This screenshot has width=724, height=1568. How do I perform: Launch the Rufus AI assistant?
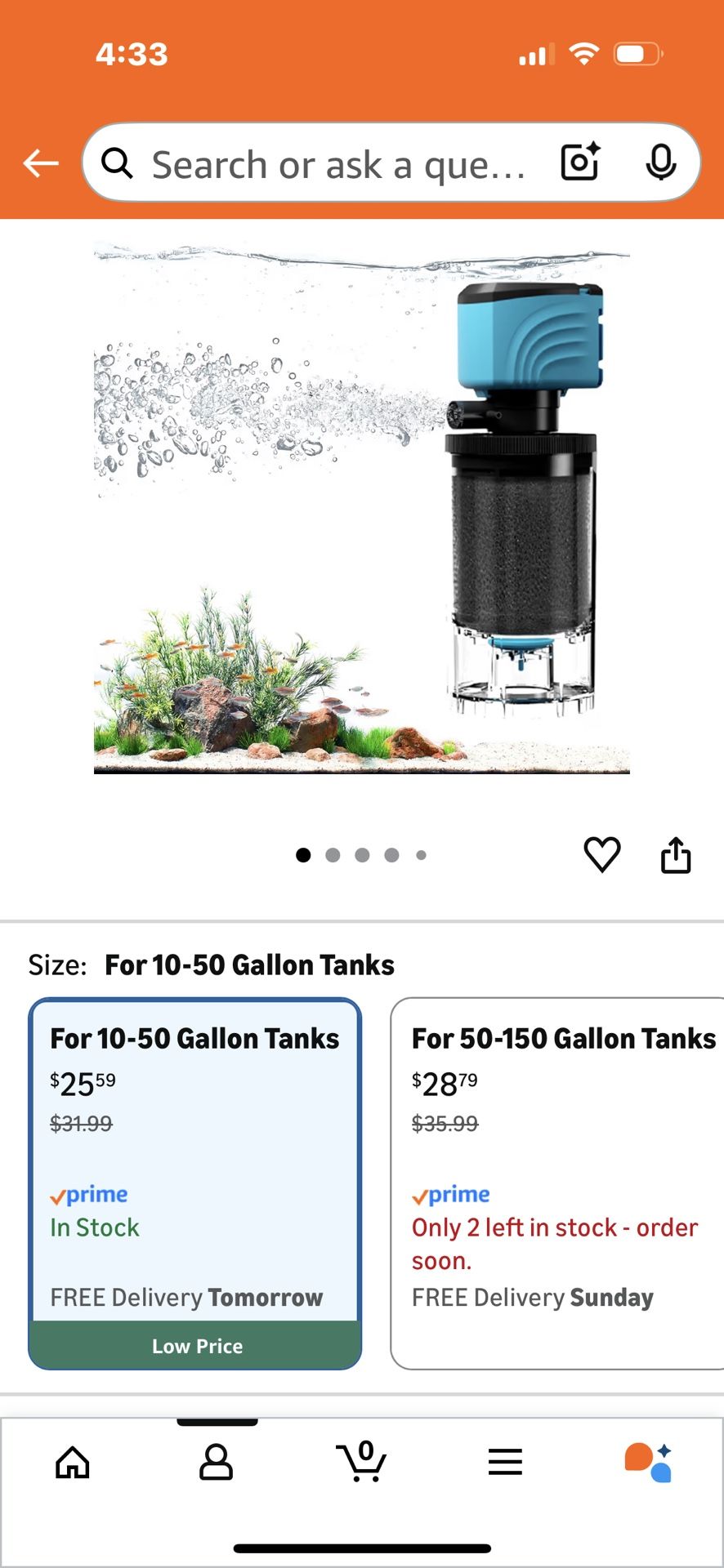(652, 1463)
